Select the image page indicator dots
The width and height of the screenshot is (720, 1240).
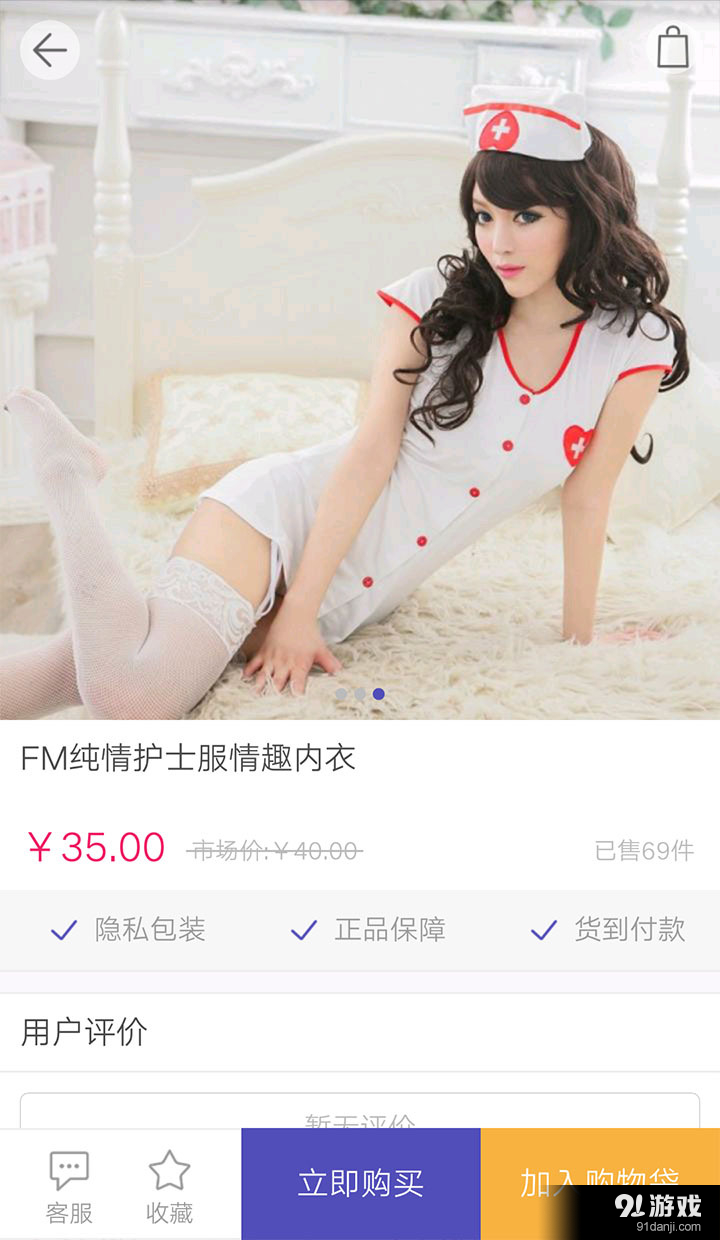pos(360,693)
